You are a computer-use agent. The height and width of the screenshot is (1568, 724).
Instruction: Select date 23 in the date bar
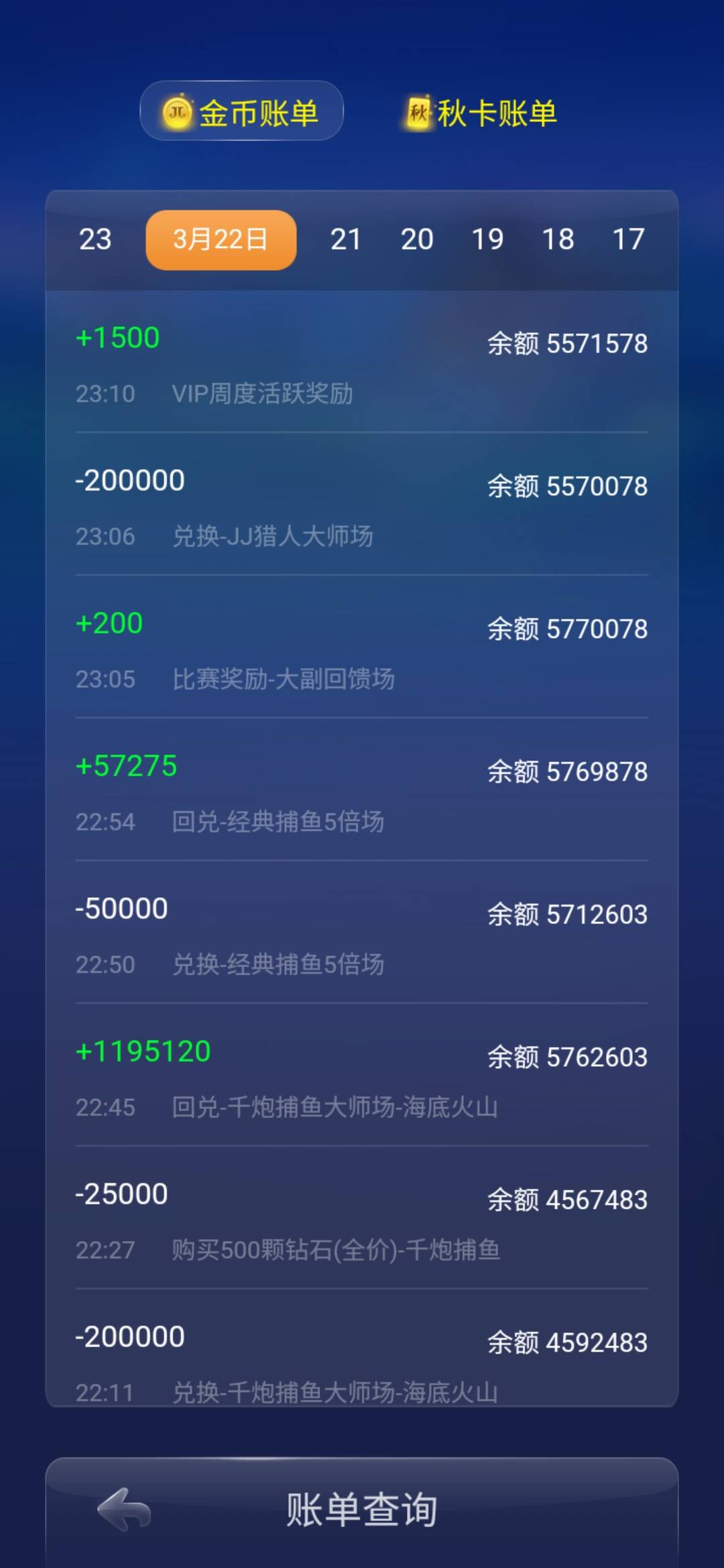tap(94, 239)
